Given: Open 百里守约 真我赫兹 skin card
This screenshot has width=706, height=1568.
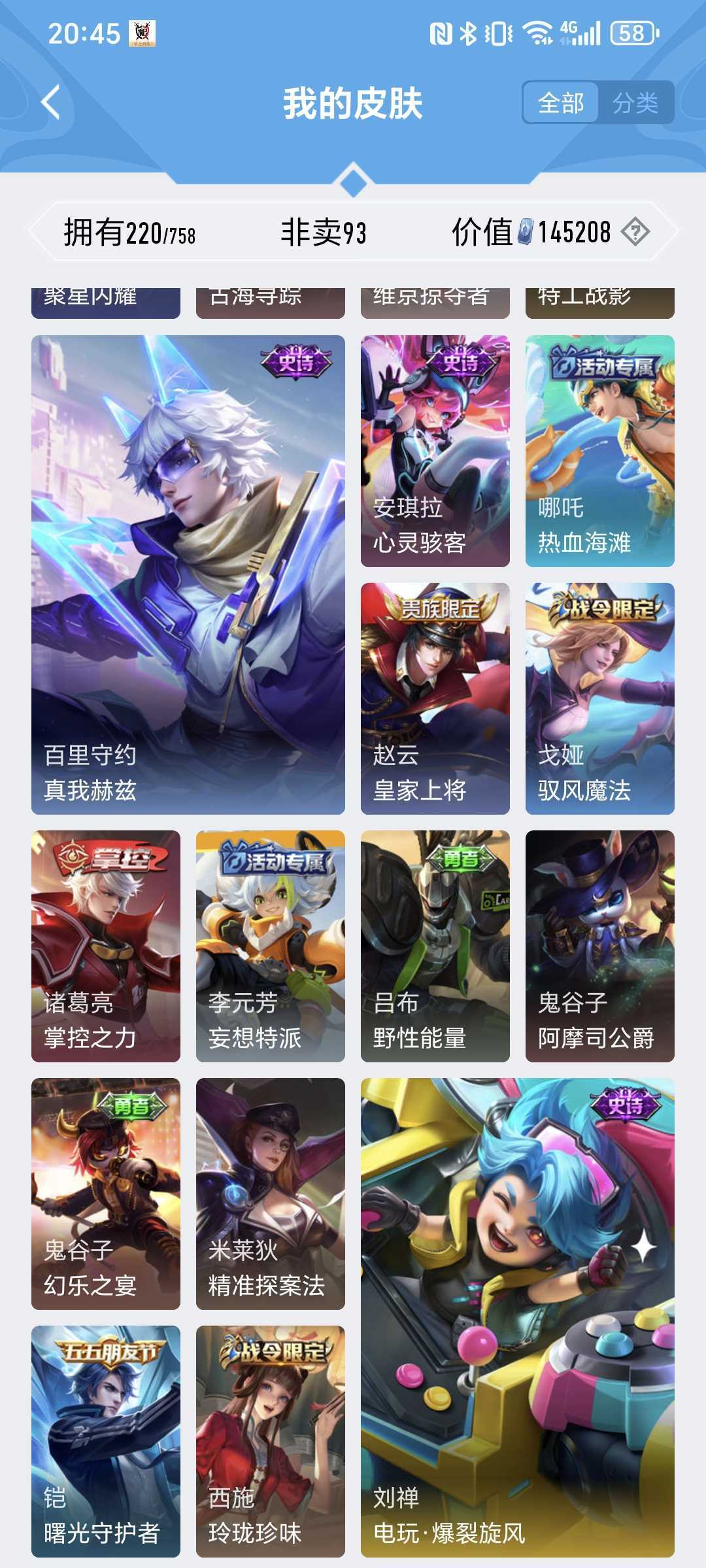Looking at the screenshot, I should (188, 575).
